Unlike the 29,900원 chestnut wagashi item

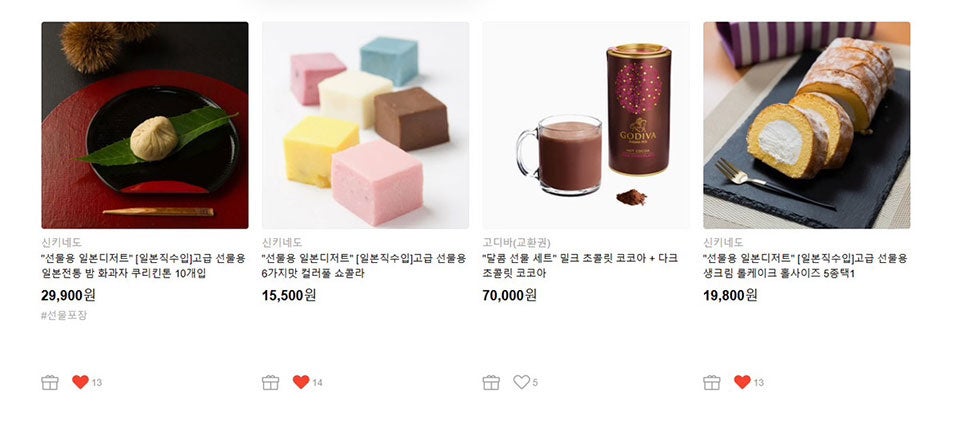tap(80, 382)
